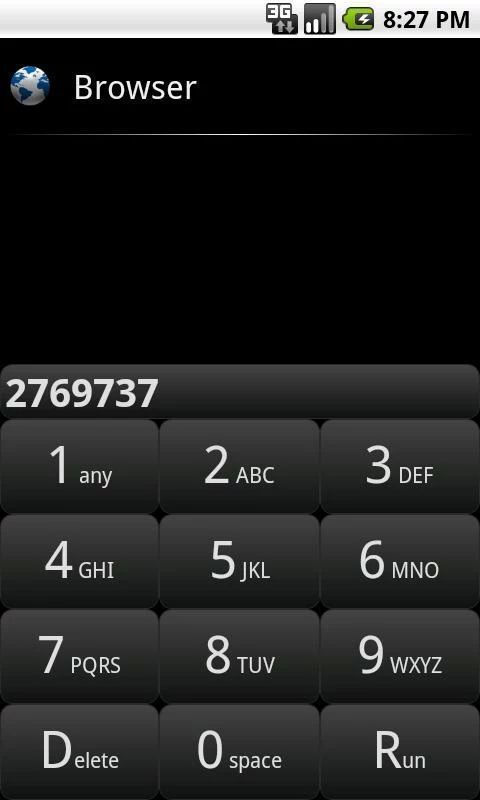Tap the 6 MNO key
This screenshot has width=480, height=800.
tap(400, 561)
